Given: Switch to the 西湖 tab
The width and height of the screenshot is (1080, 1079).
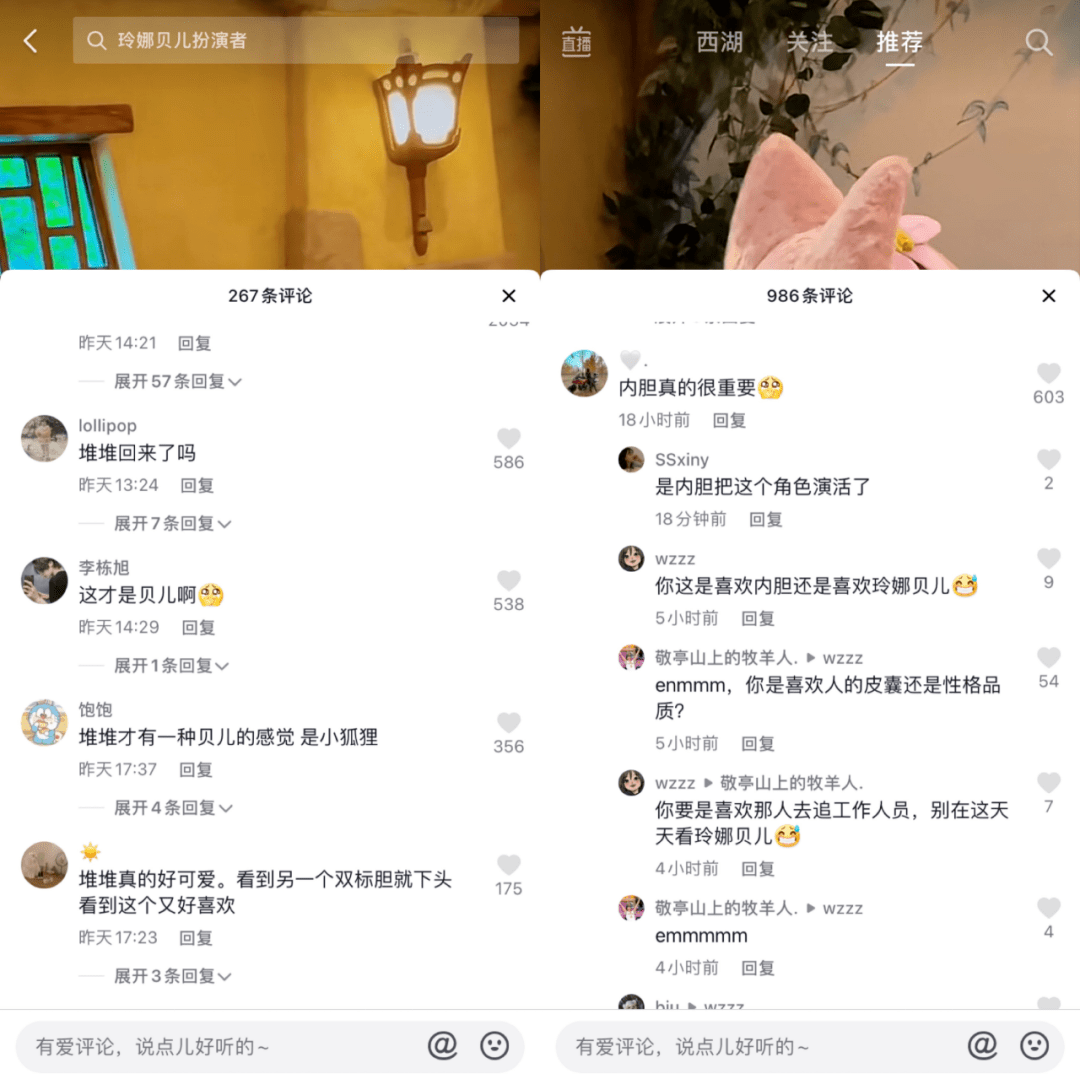Looking at the screenshot, I should pyautogui.click(x=720, y=42).
